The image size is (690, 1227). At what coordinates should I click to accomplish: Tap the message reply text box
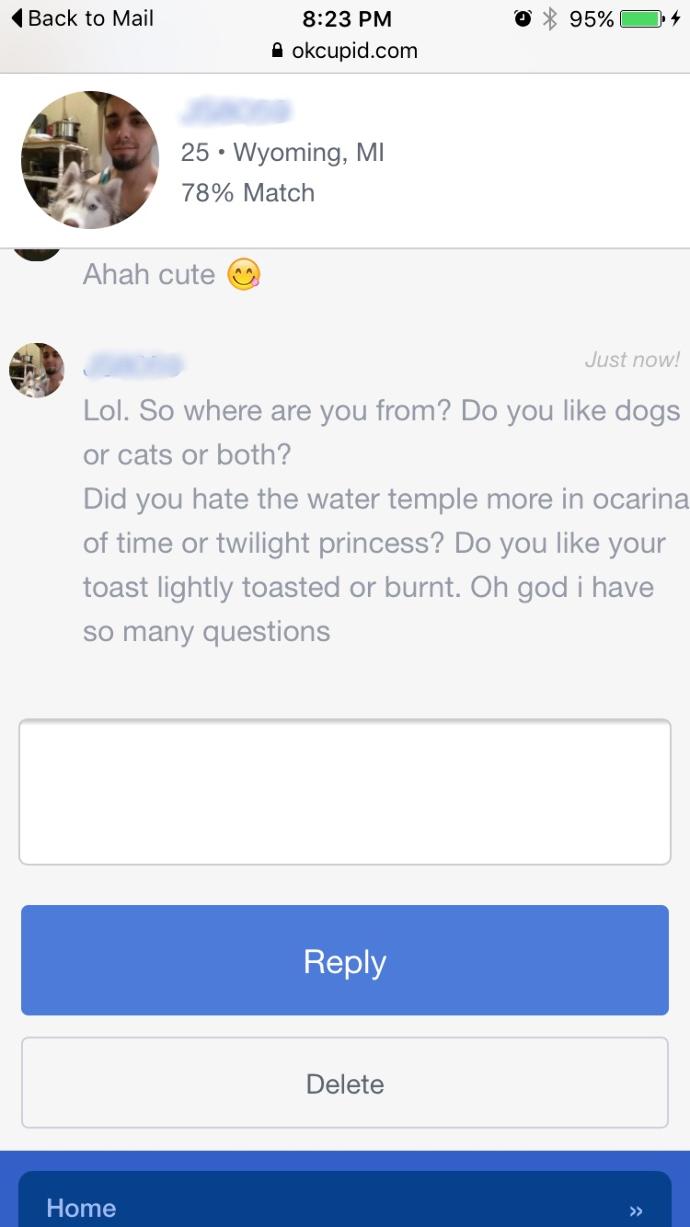(x=345, y=791)
